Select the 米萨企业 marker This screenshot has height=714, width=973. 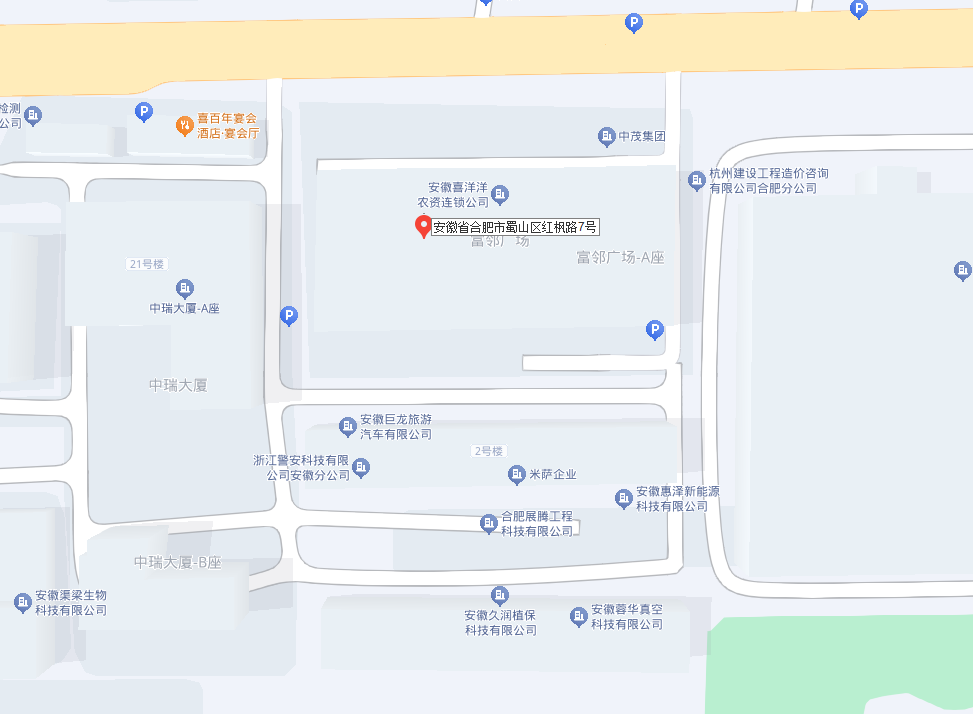tap(517, 475)
